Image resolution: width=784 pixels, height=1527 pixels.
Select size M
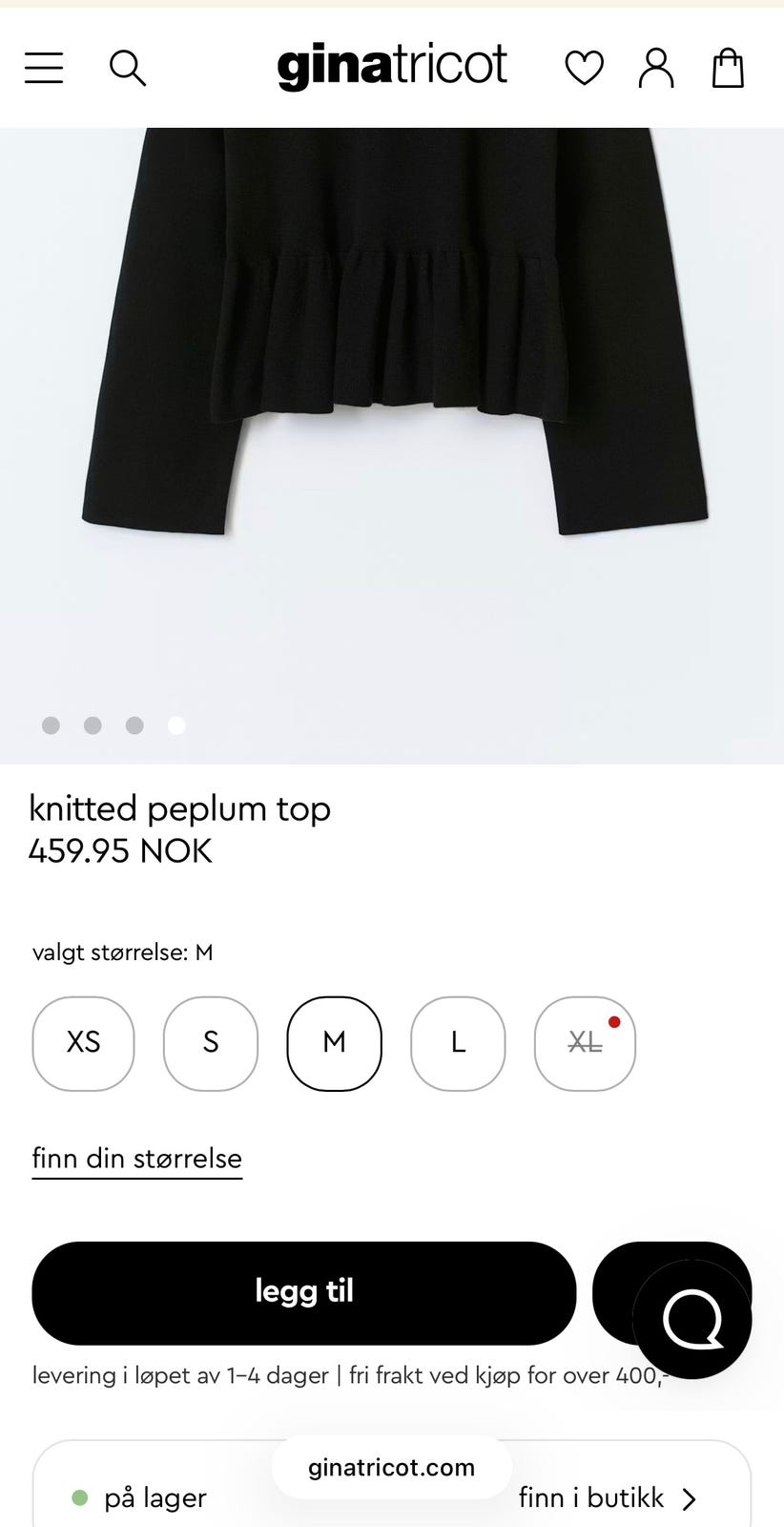coord(334,1043)
